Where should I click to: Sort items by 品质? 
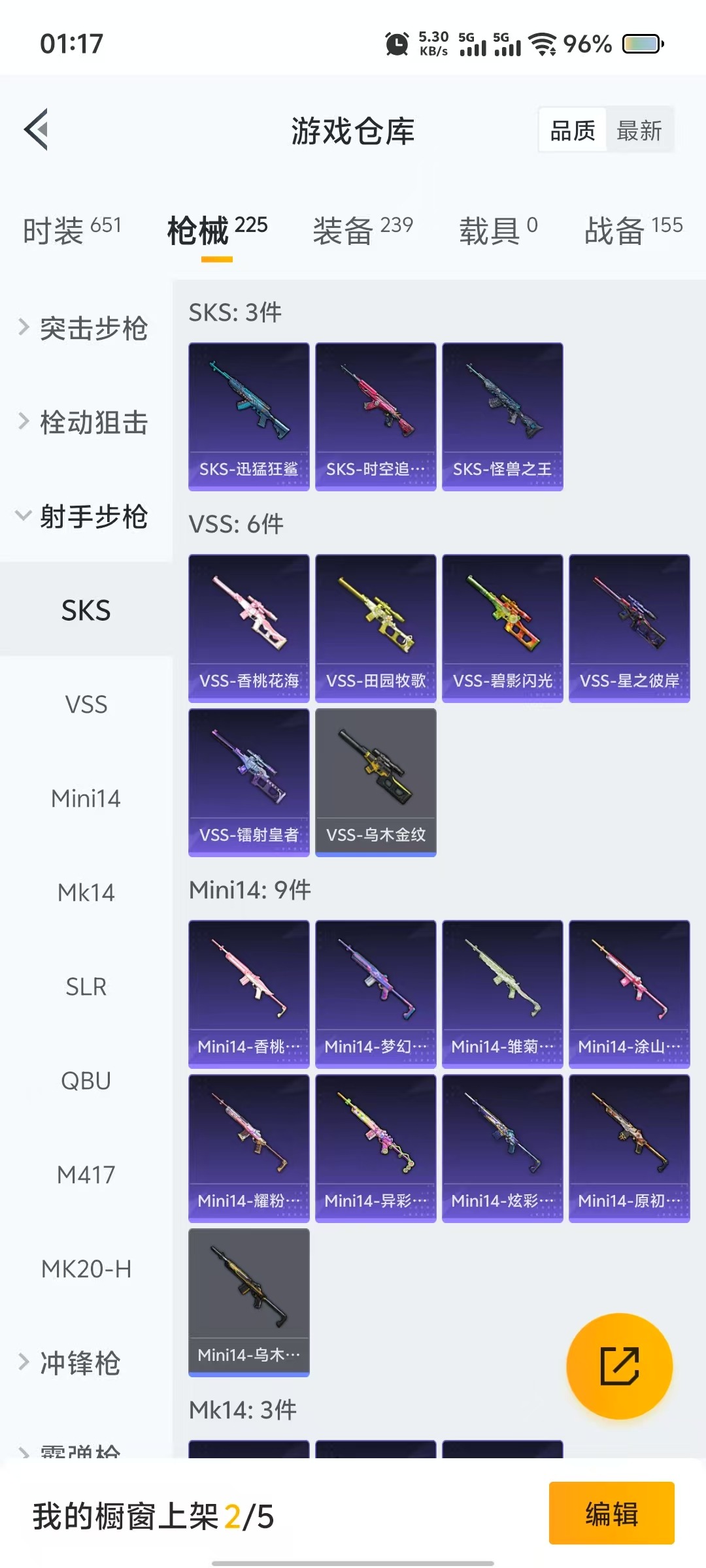pyautogui.click(x=573, y=131)
